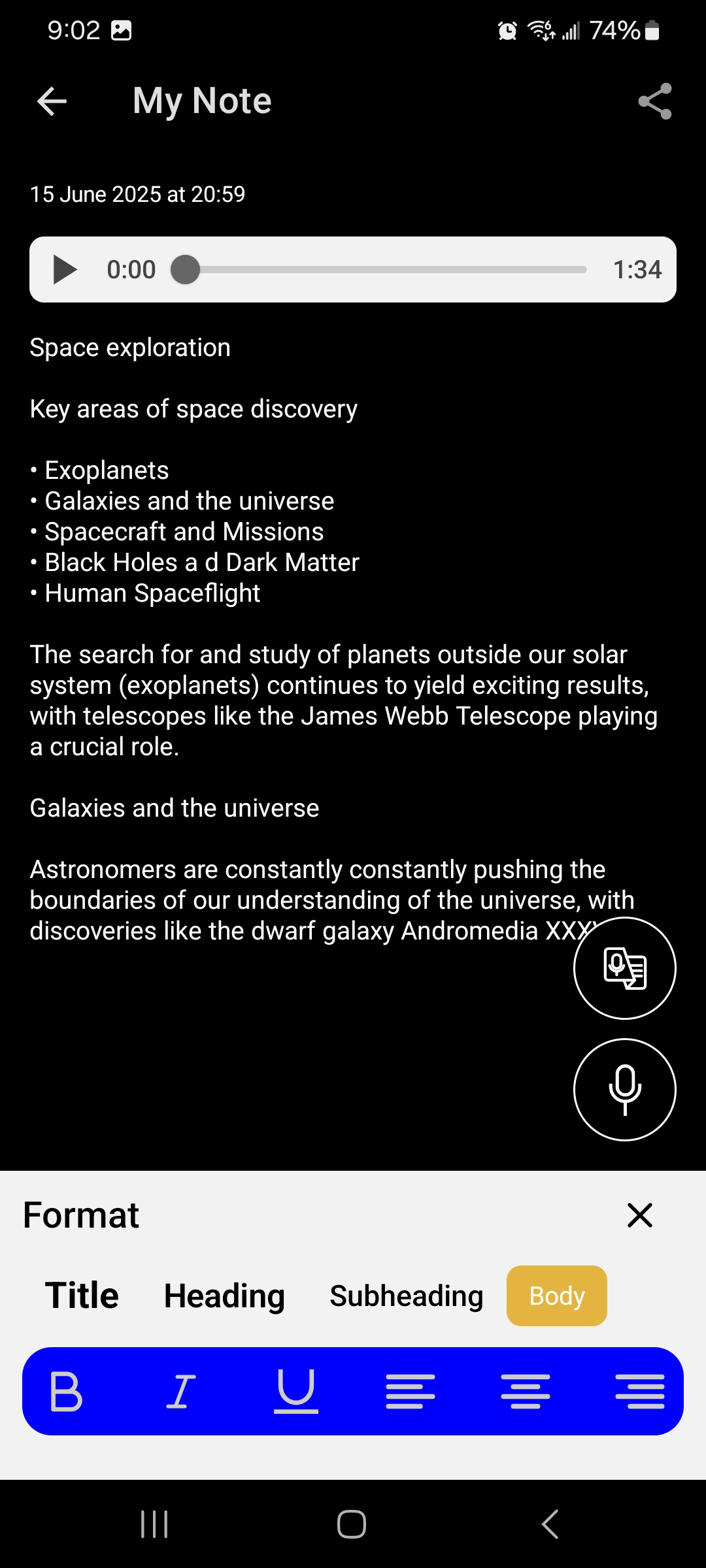
Task: Align text to the right
Action: [639, 1392]
